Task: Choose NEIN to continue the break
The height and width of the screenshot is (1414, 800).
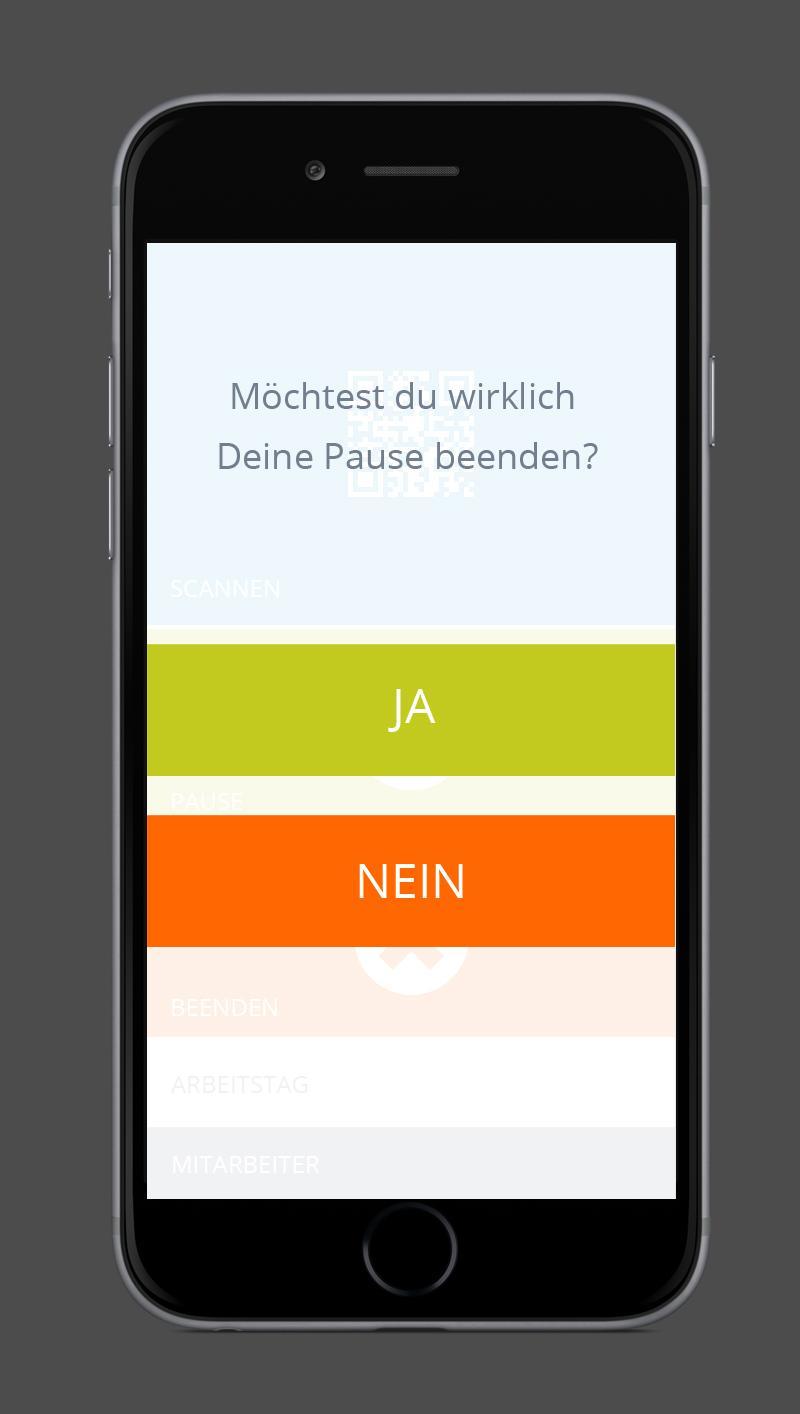Action: (x=411, y=881)
